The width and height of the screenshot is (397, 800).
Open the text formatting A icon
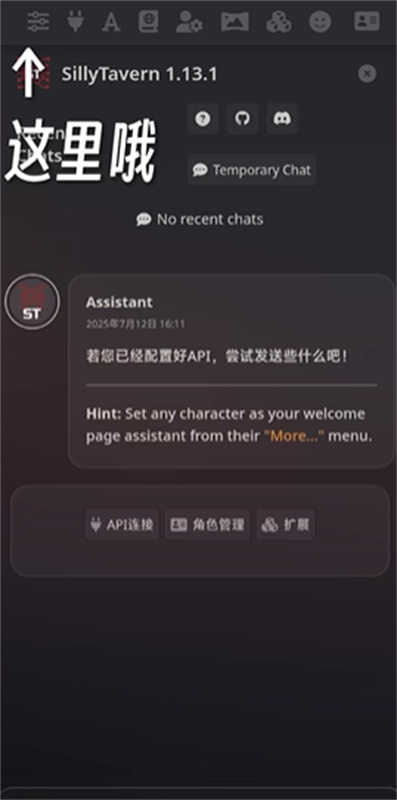pyautogui.click(x=111, y=22)
